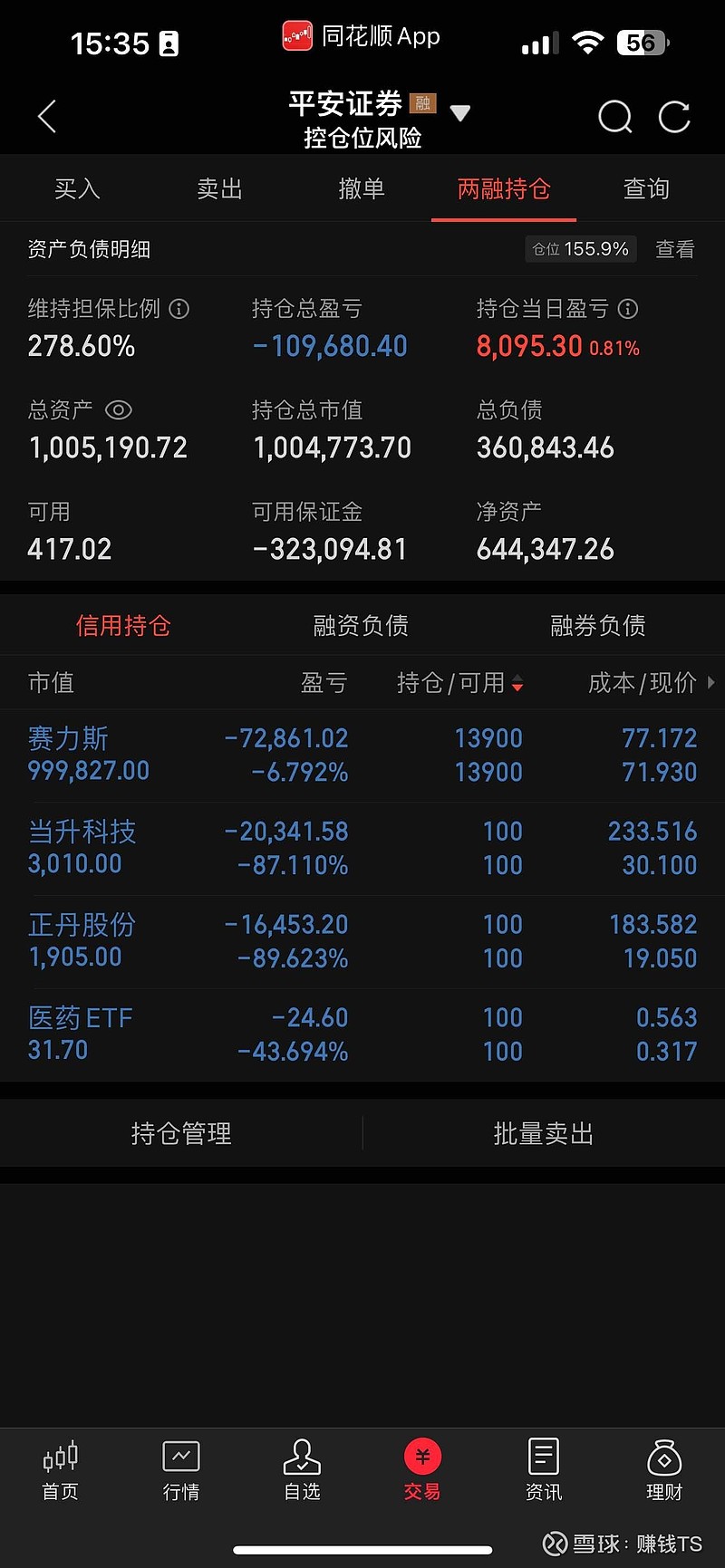Screen dimensions: 725x1568
Task: Show info for 持仓当日盈亏
Action: click(628, 309)
